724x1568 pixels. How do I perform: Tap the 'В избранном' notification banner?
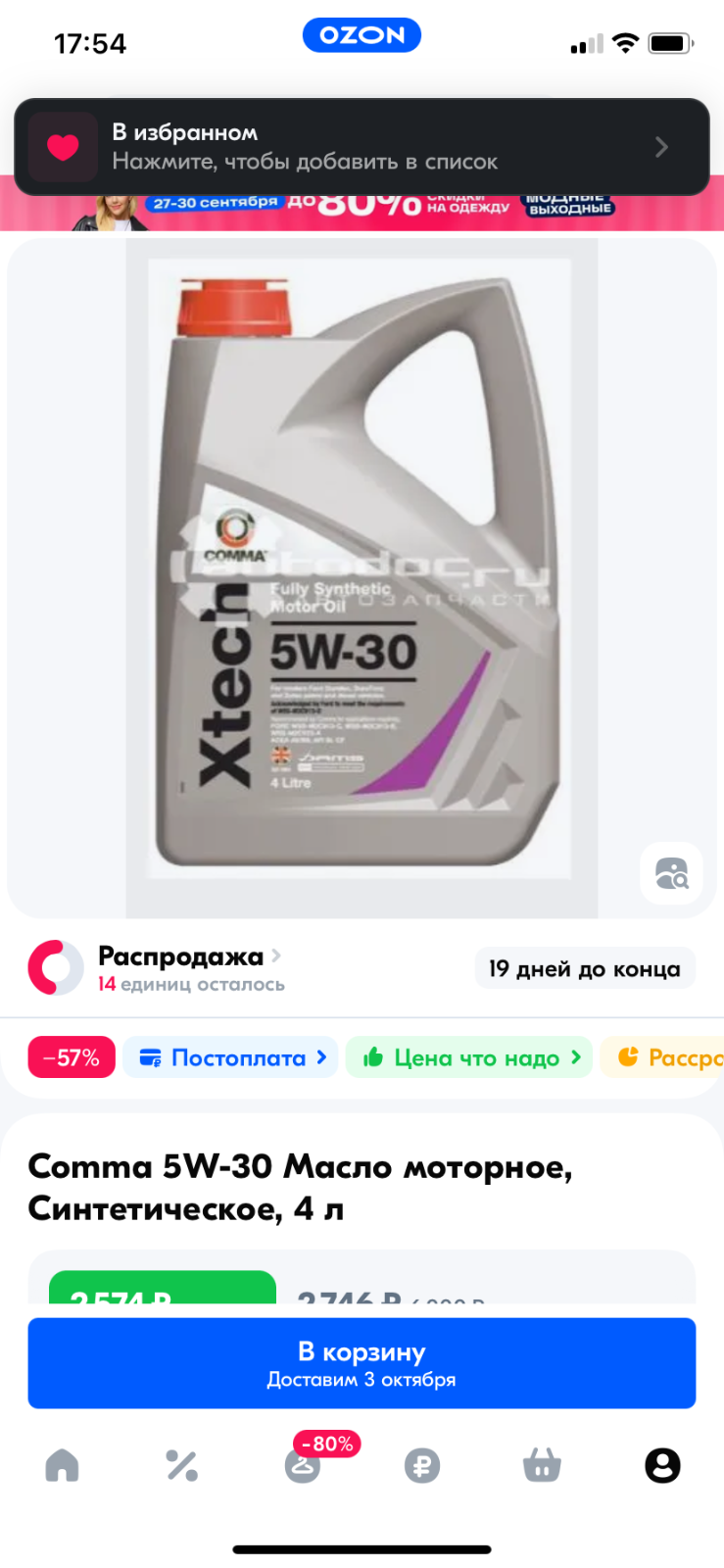[362, 147]
